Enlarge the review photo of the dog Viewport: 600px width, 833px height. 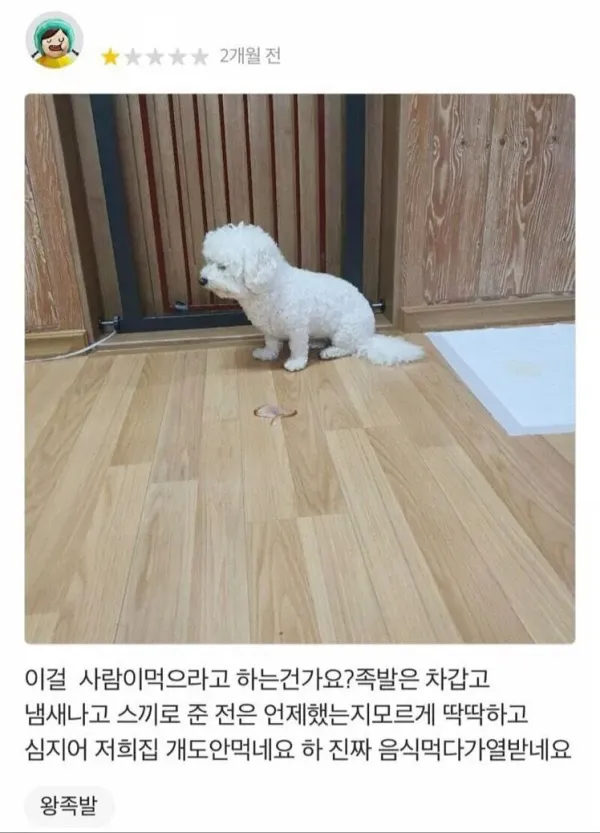pos(300,368)
